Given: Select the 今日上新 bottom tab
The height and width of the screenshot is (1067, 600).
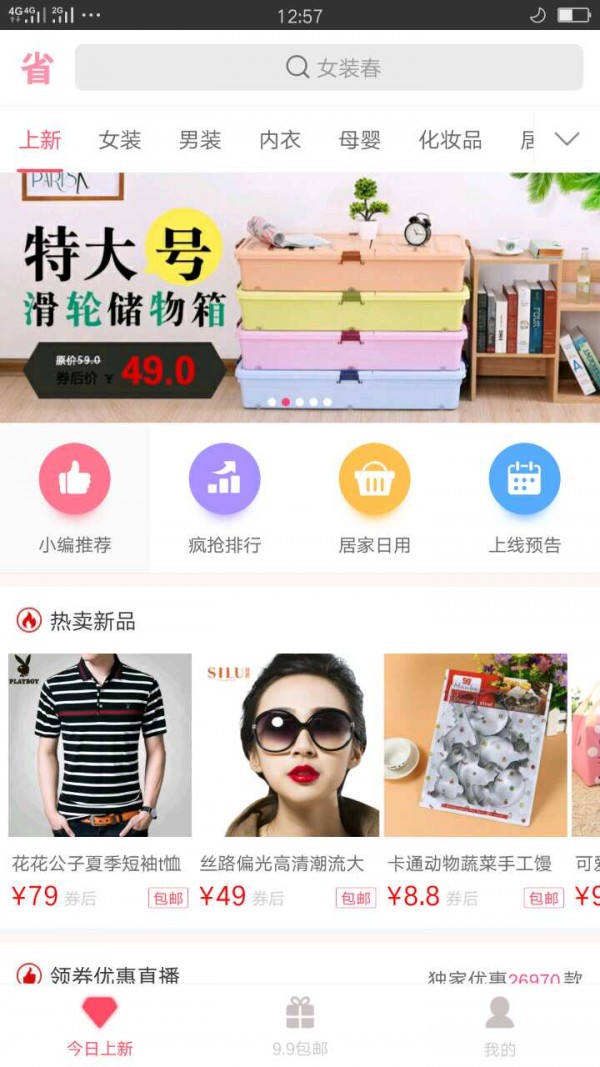Looking at the screenshot, I should pos(100,1025).
